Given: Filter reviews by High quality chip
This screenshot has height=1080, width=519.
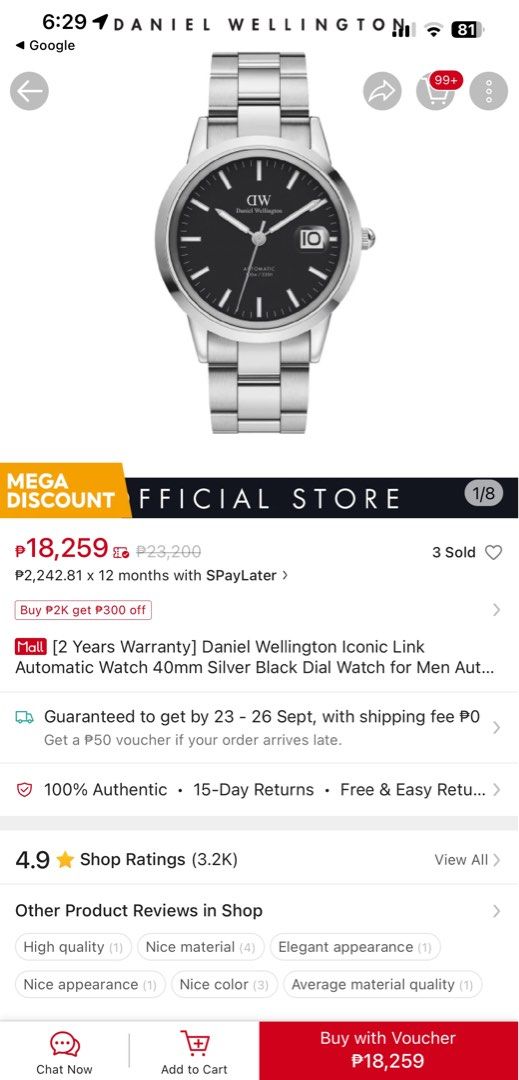Looking at the screenshot, I should coord(73,947).
